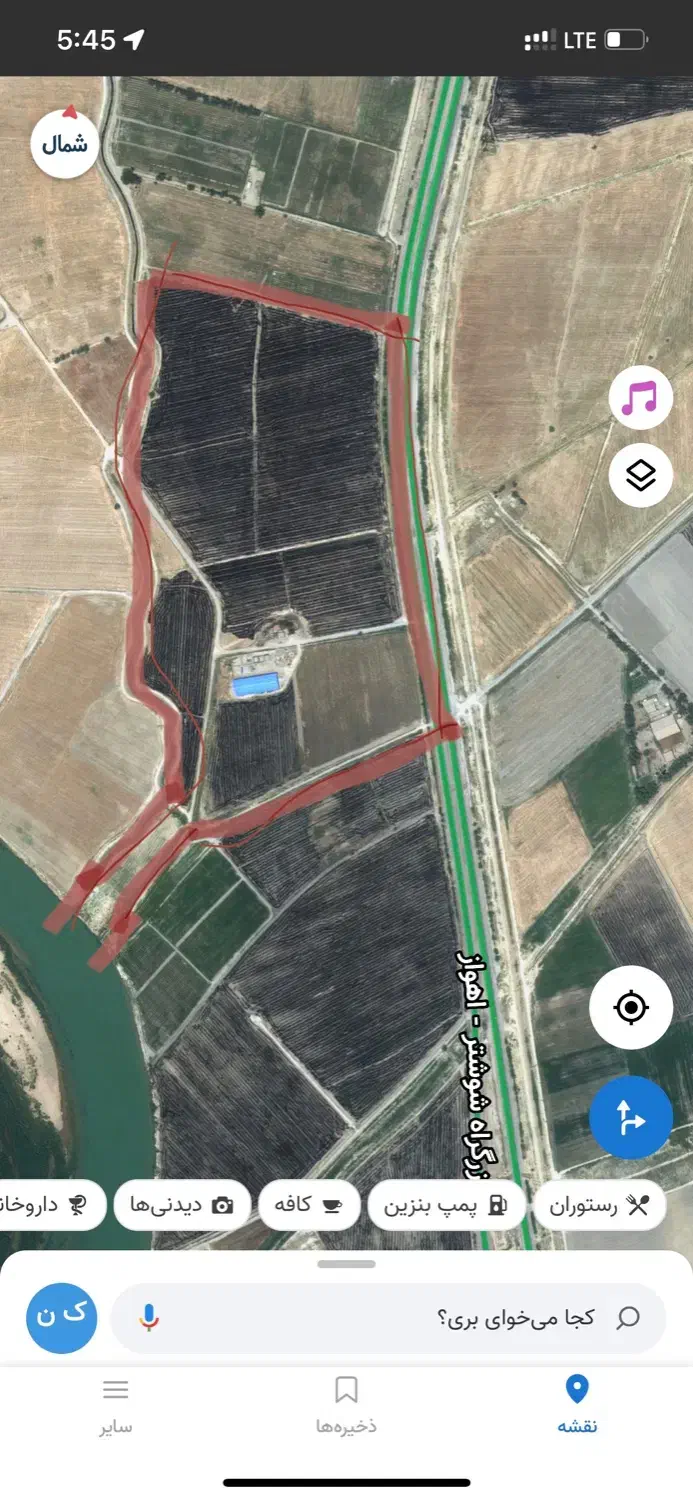Start voice search with the microphone
Screen dimensions: 693x1500
click(149, 1318)
